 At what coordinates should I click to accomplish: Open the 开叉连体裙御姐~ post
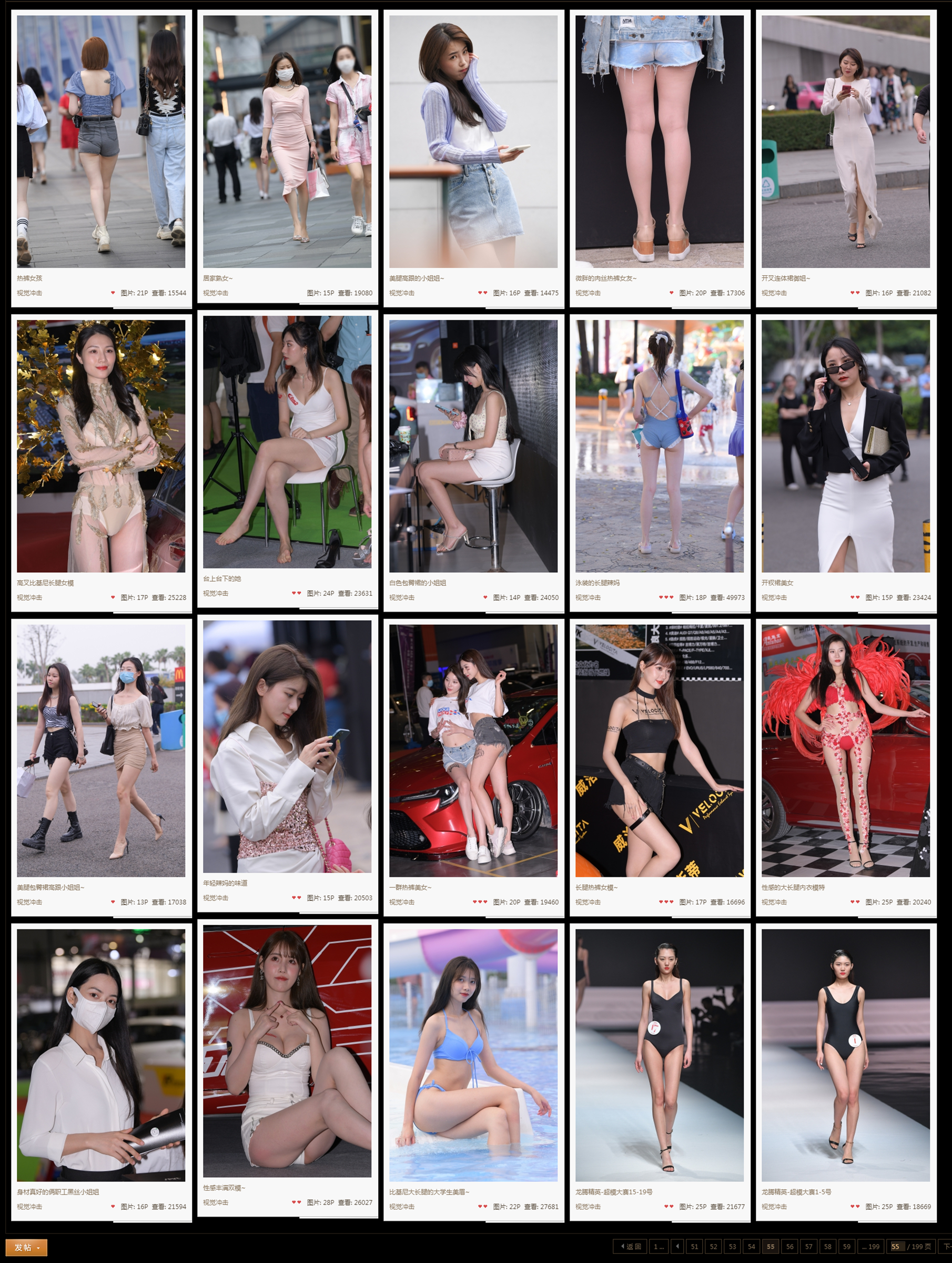point(785,278)
